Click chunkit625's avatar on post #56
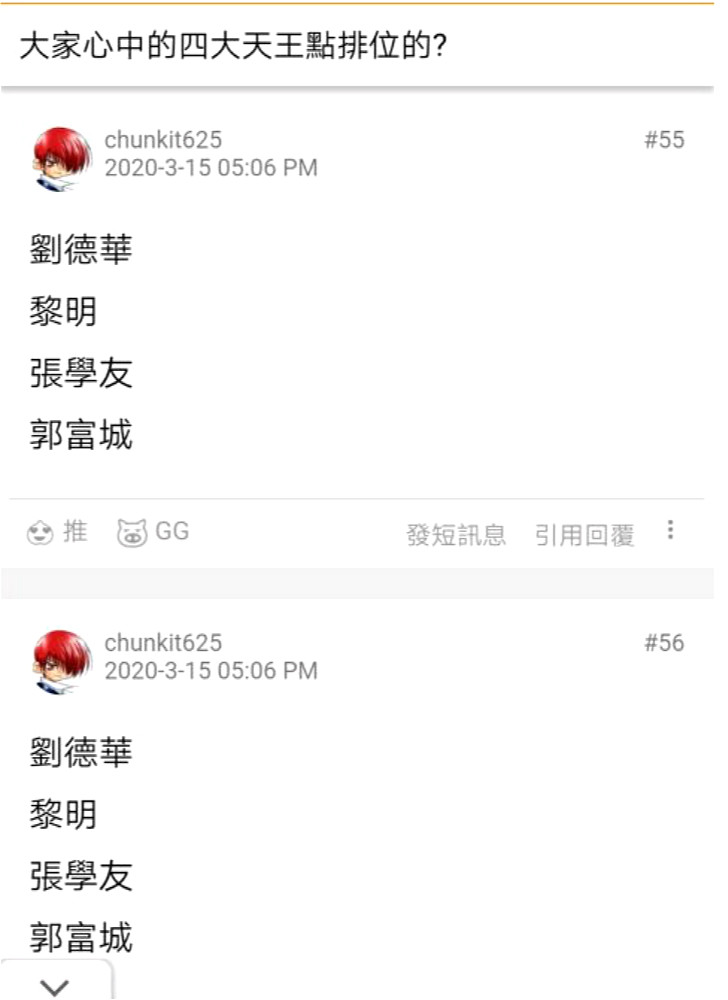Screen dimensions: 728x1000 click(x=58, y=660)
